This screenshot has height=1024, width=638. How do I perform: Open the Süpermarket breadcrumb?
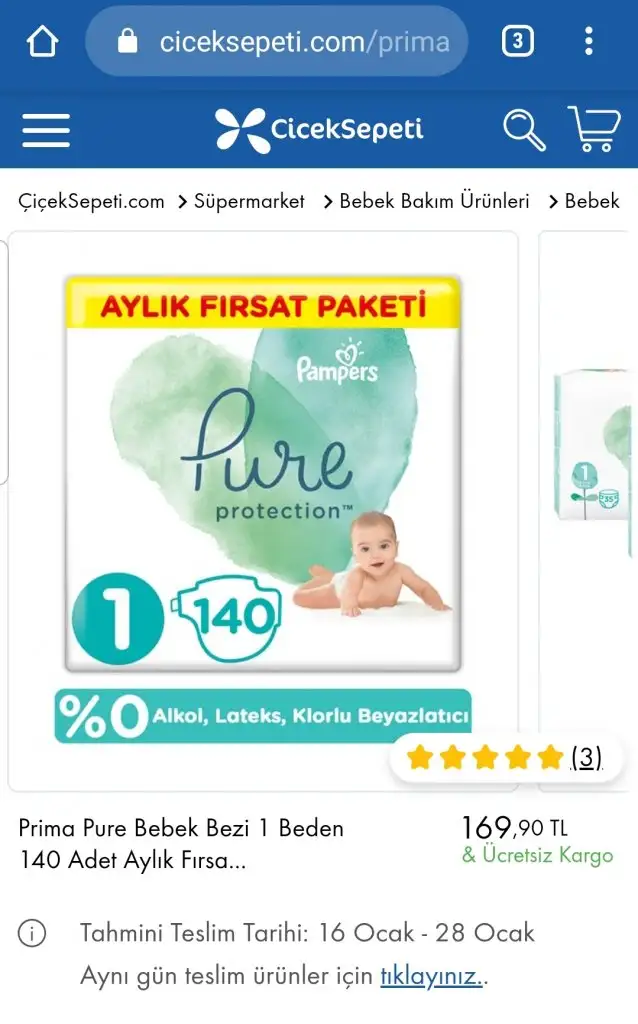[249, 201]
